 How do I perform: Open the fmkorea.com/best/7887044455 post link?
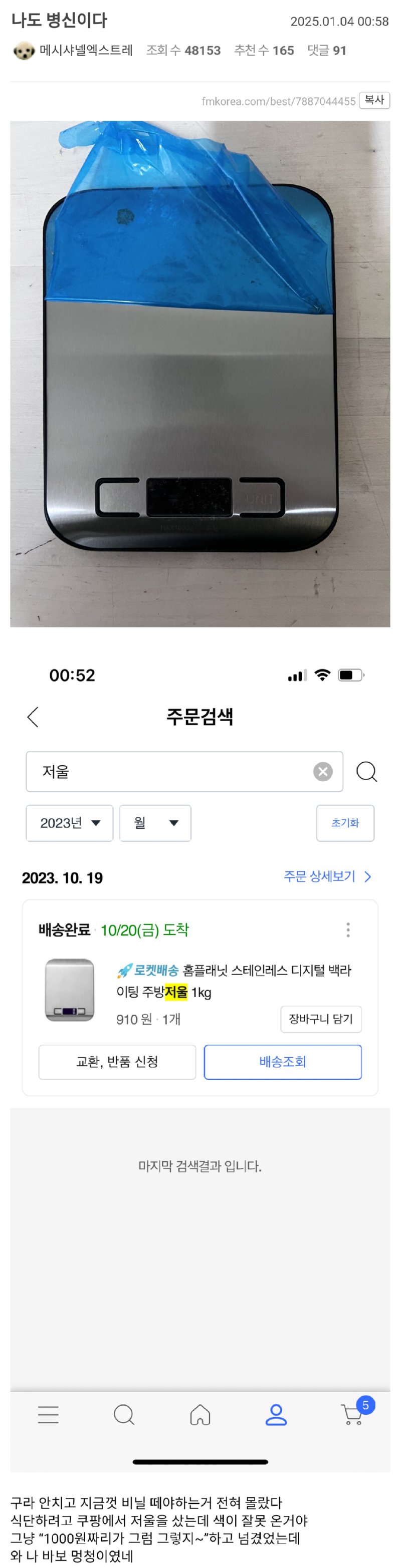click(278, 102)
